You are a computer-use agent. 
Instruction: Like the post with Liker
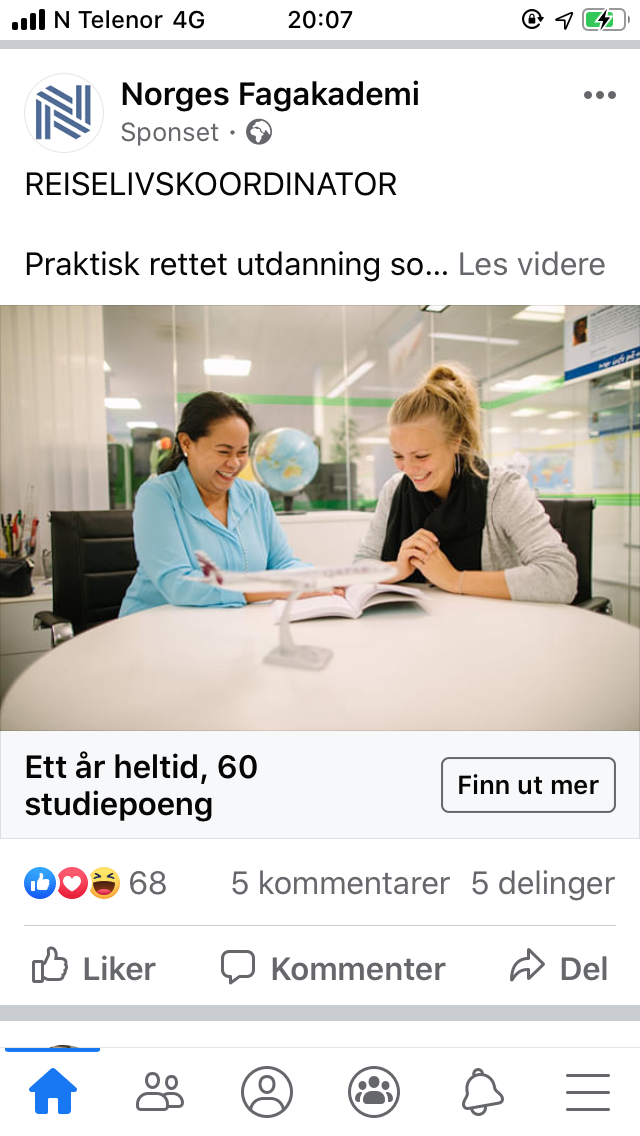point(93,968)
